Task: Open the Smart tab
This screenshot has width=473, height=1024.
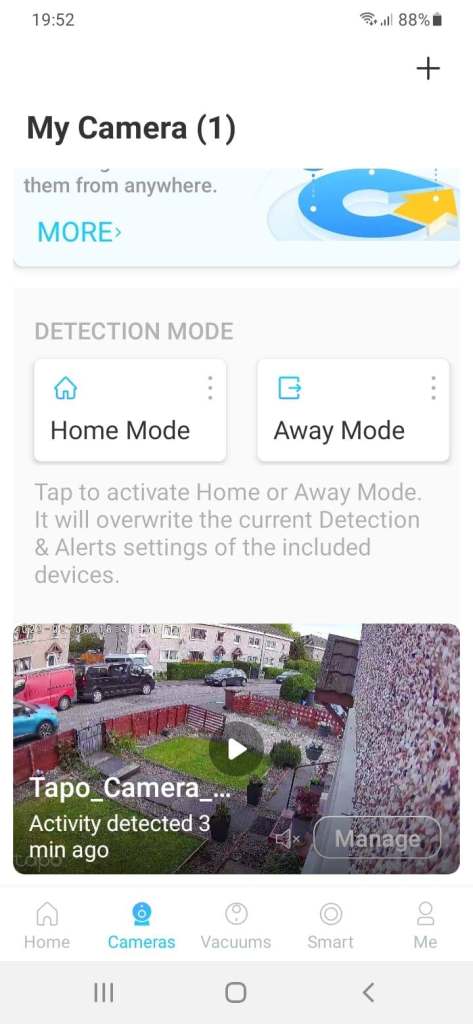Action: pos(331,925)
